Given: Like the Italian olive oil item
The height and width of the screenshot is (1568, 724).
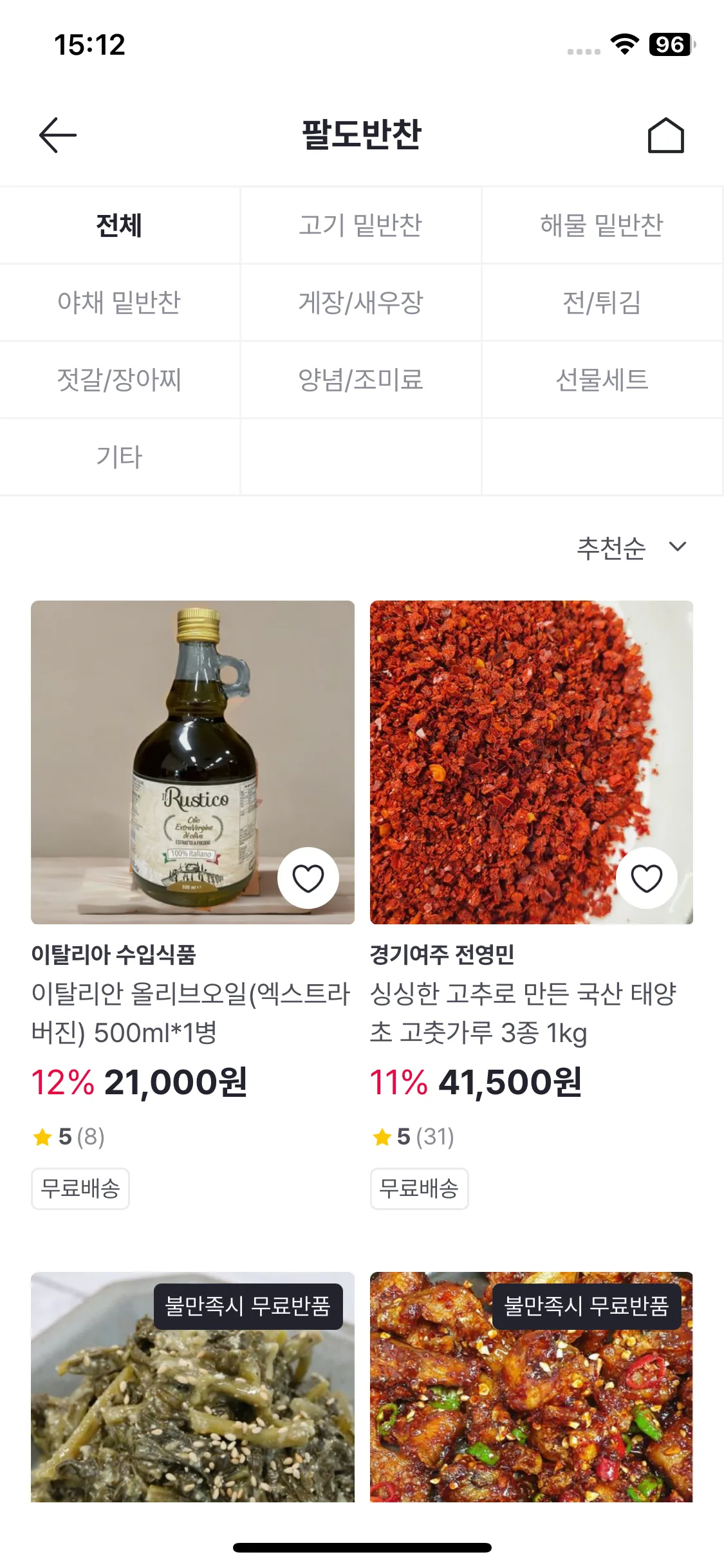Looking at the screenshot, I should [x=308, y=878].
